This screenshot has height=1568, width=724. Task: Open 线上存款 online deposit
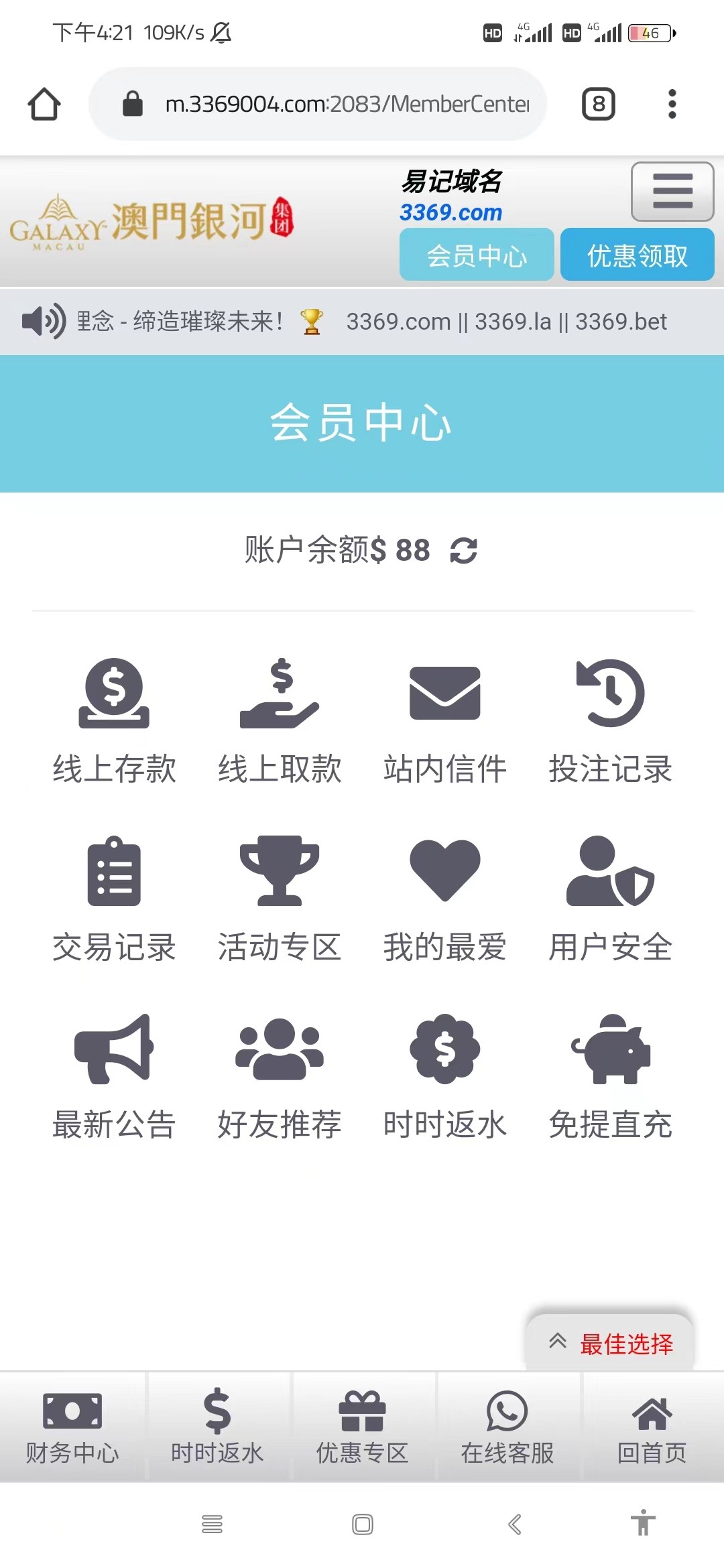click(114, 720)
